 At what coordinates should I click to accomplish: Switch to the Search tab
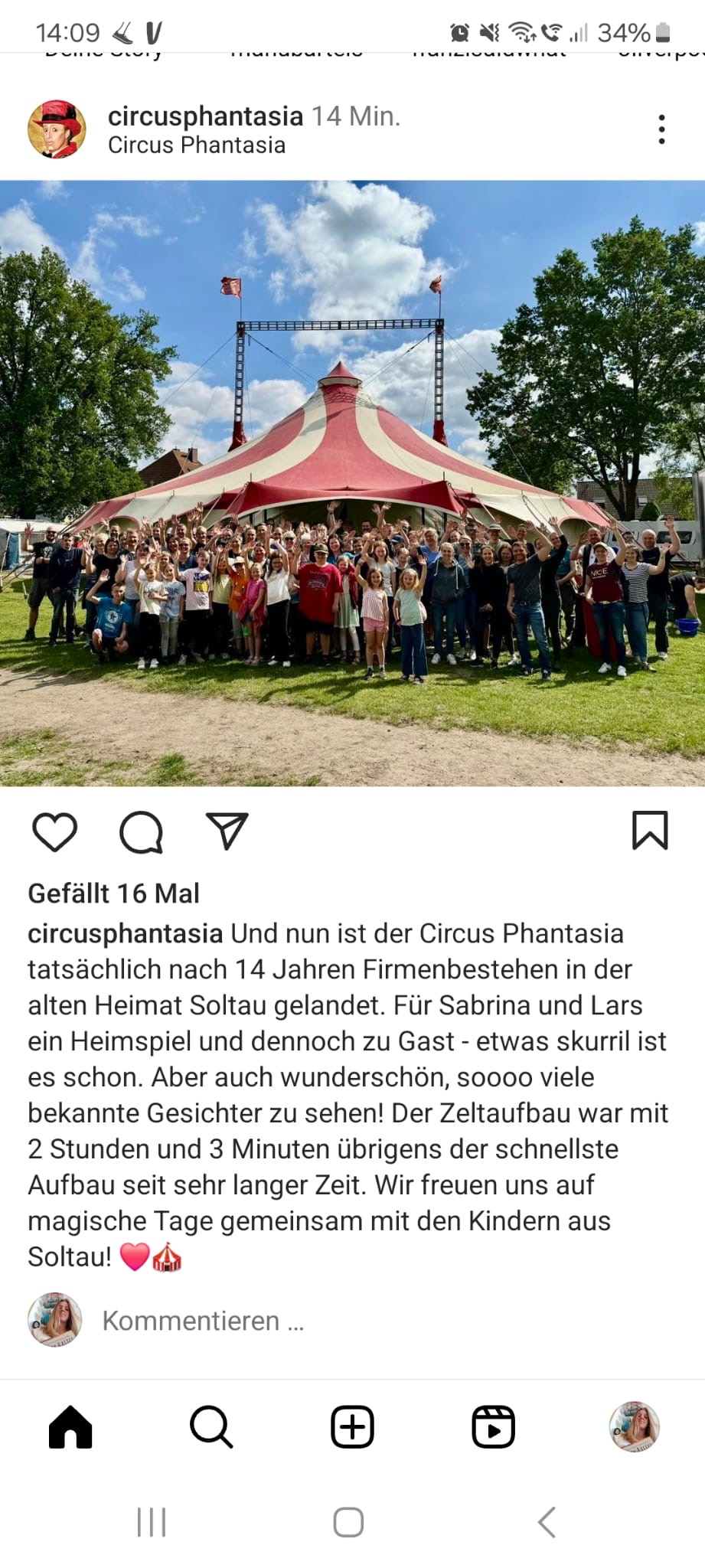coord(211,1427)
